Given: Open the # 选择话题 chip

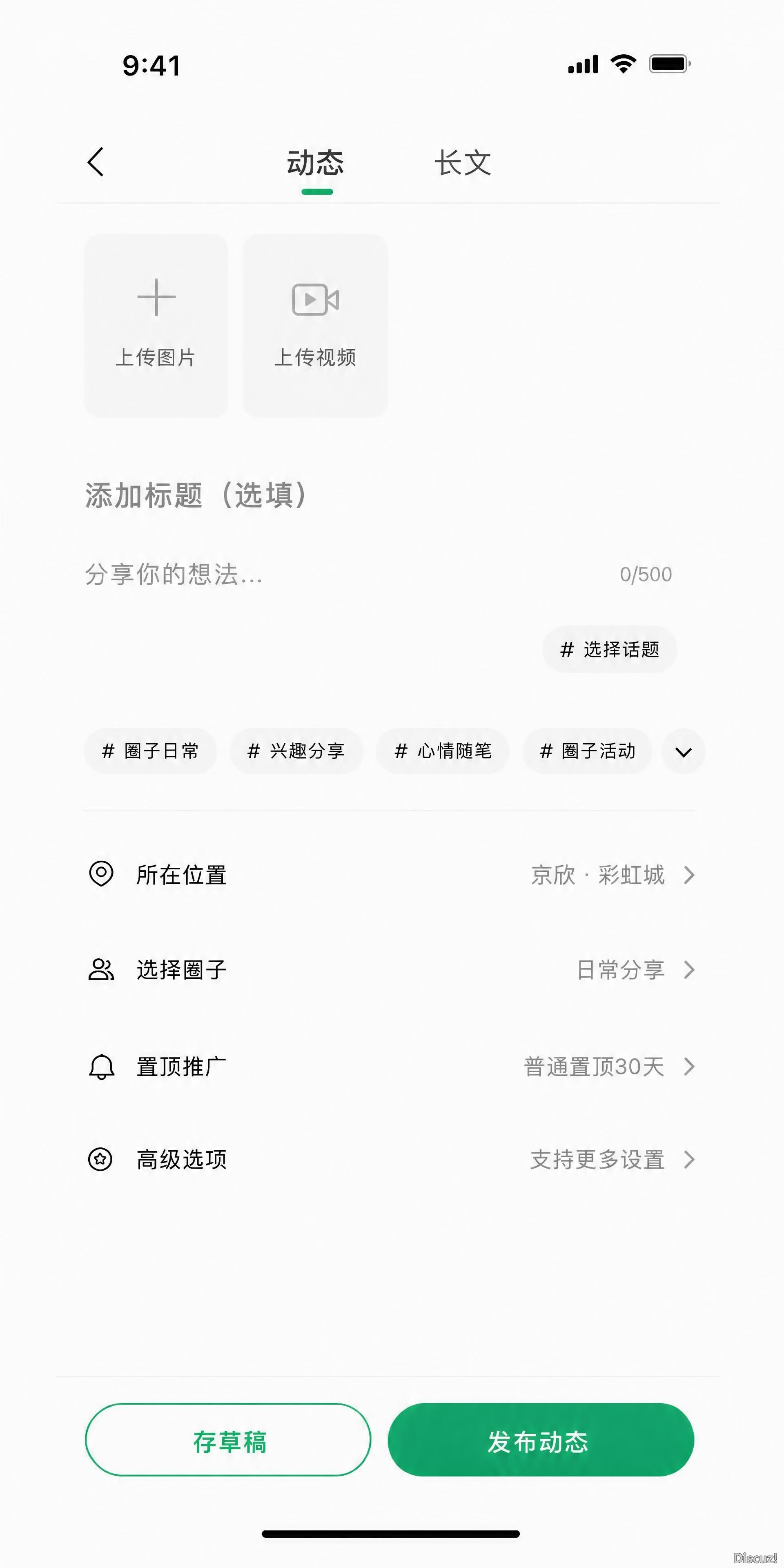Looking at the screenshot, I should click(609, 650).
